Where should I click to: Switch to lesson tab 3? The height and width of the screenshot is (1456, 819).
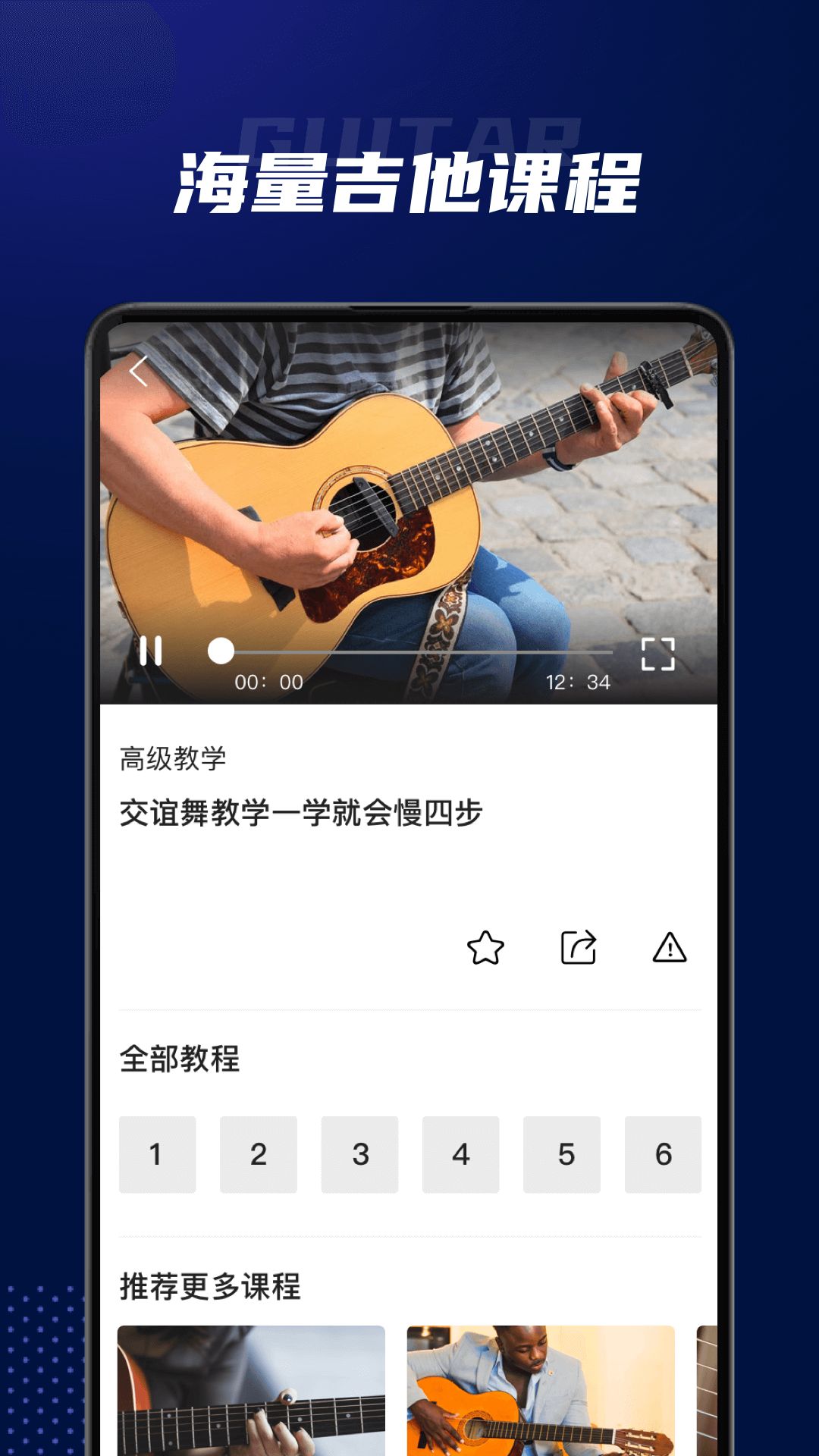359,1153
